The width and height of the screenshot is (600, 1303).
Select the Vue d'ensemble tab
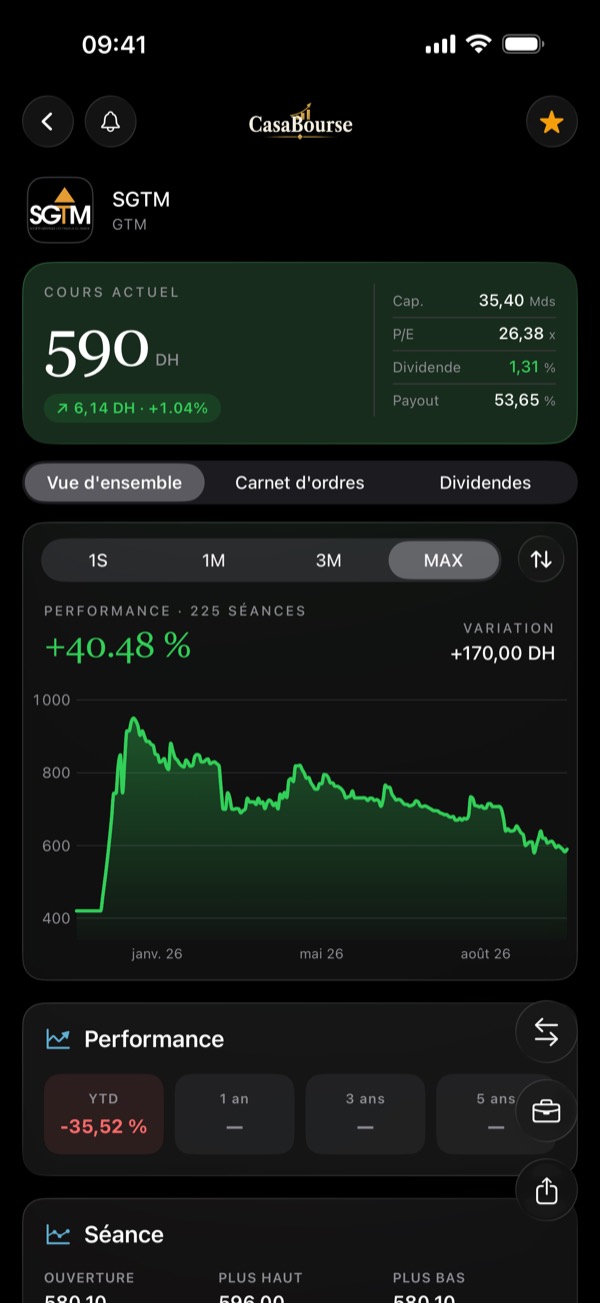pos(114,482)
